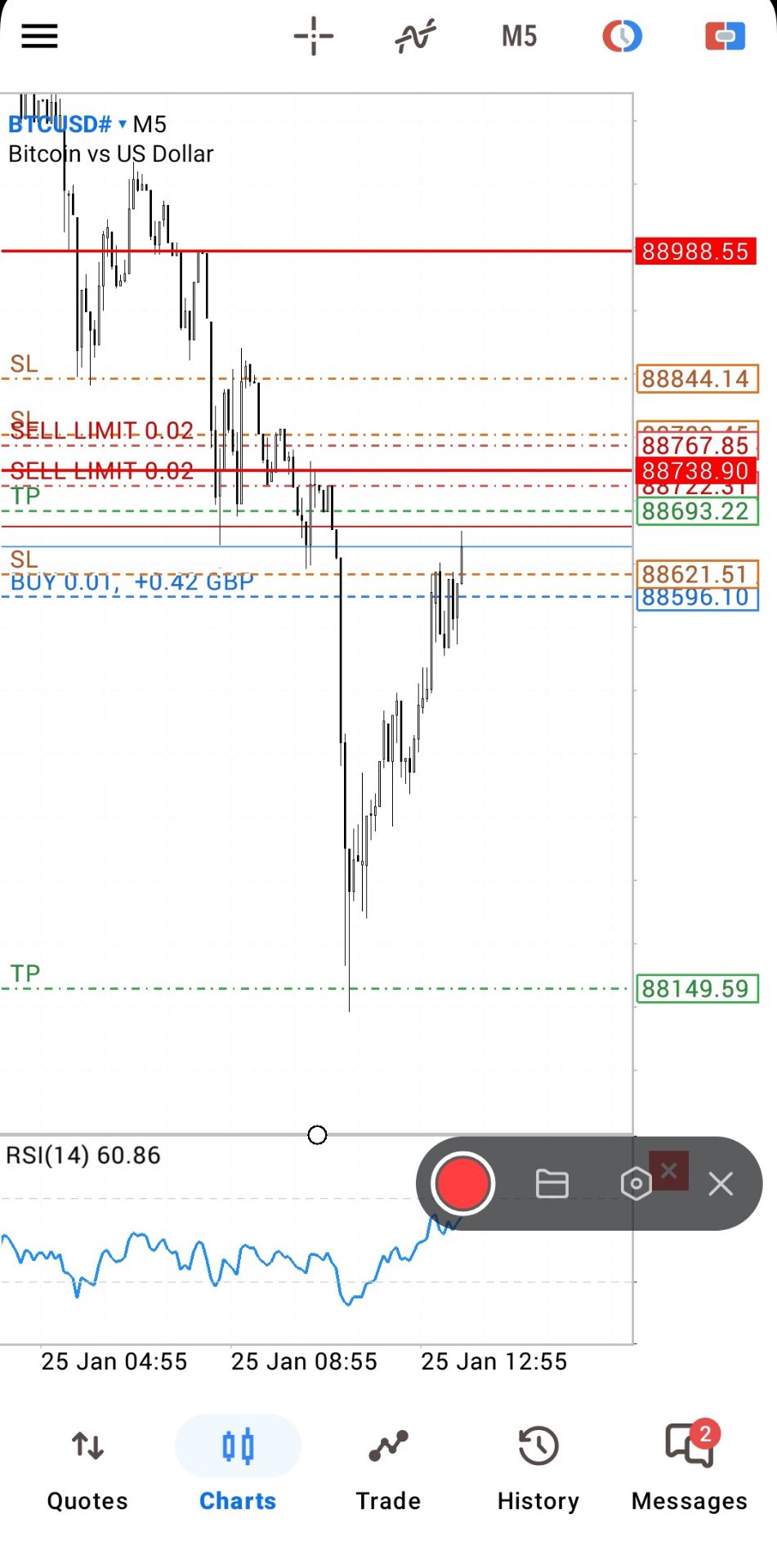The image size is (777, 1568).
Task: Open screen recorder settings
Action: [x=636, y=1183]
